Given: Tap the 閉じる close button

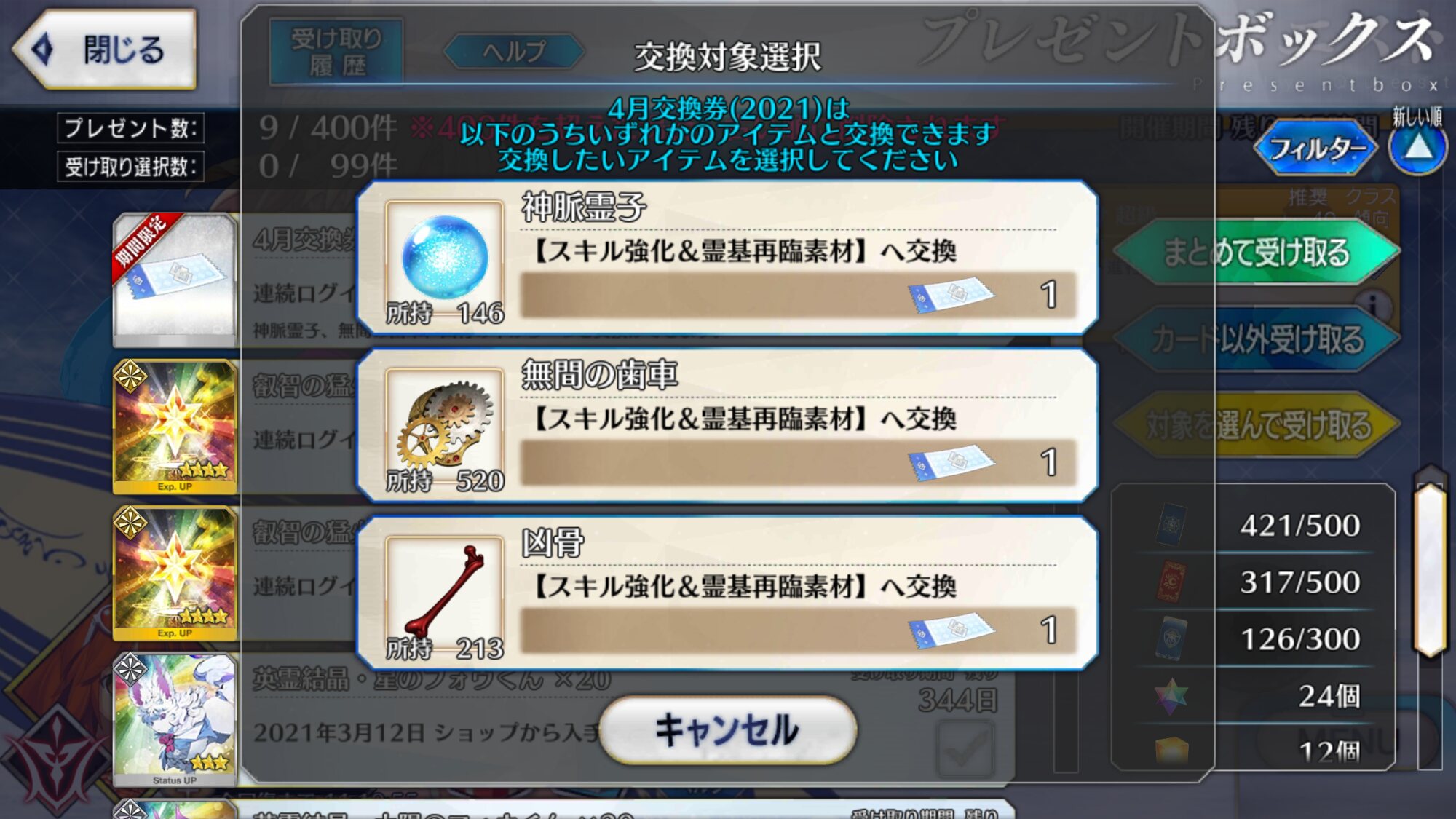Looking at the screenshot, I should click(x=106, y=50).
